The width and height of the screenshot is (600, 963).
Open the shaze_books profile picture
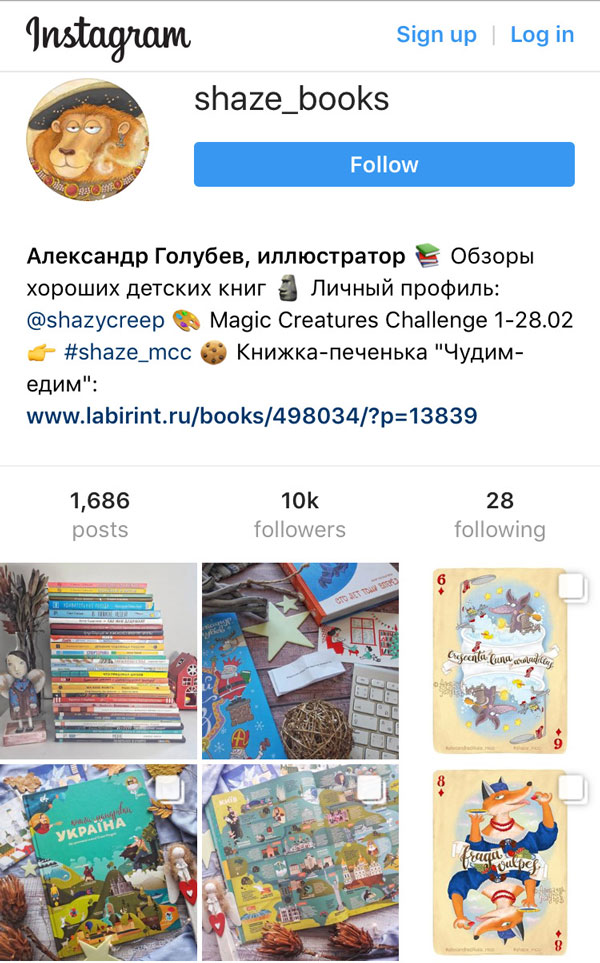click(87, 139)
